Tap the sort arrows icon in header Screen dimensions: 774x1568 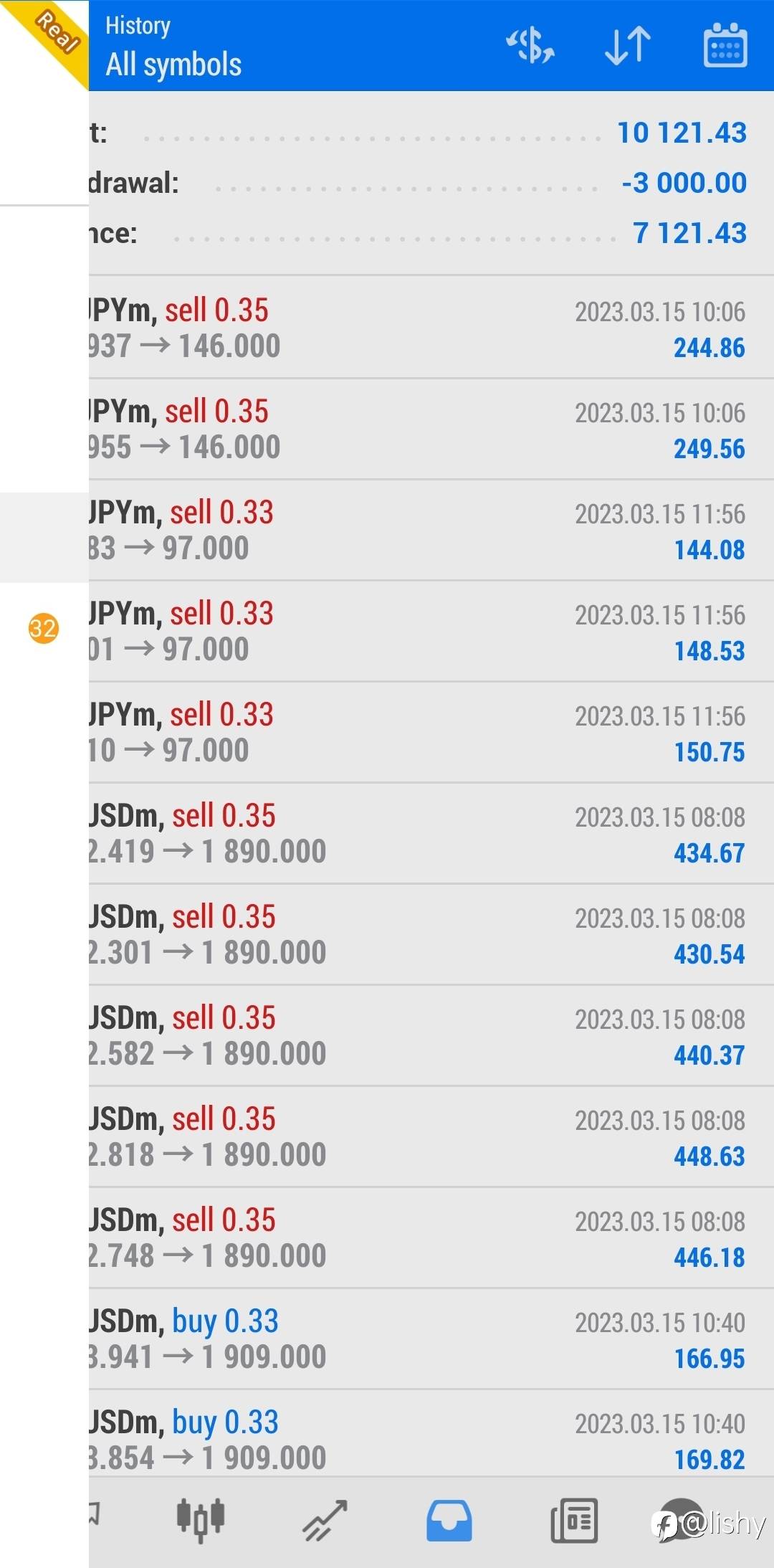(628, 46)
